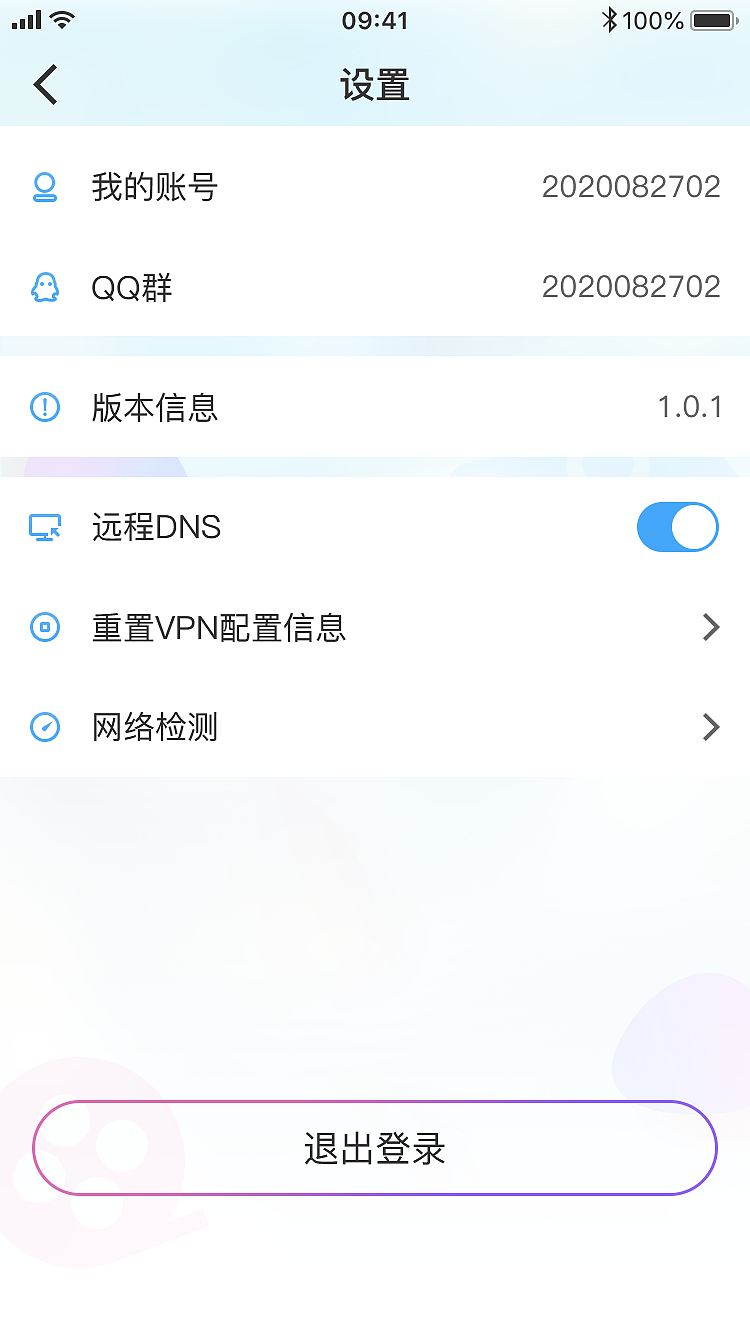Click the 我的账号 account profile icon

click(x=44, y=186)
